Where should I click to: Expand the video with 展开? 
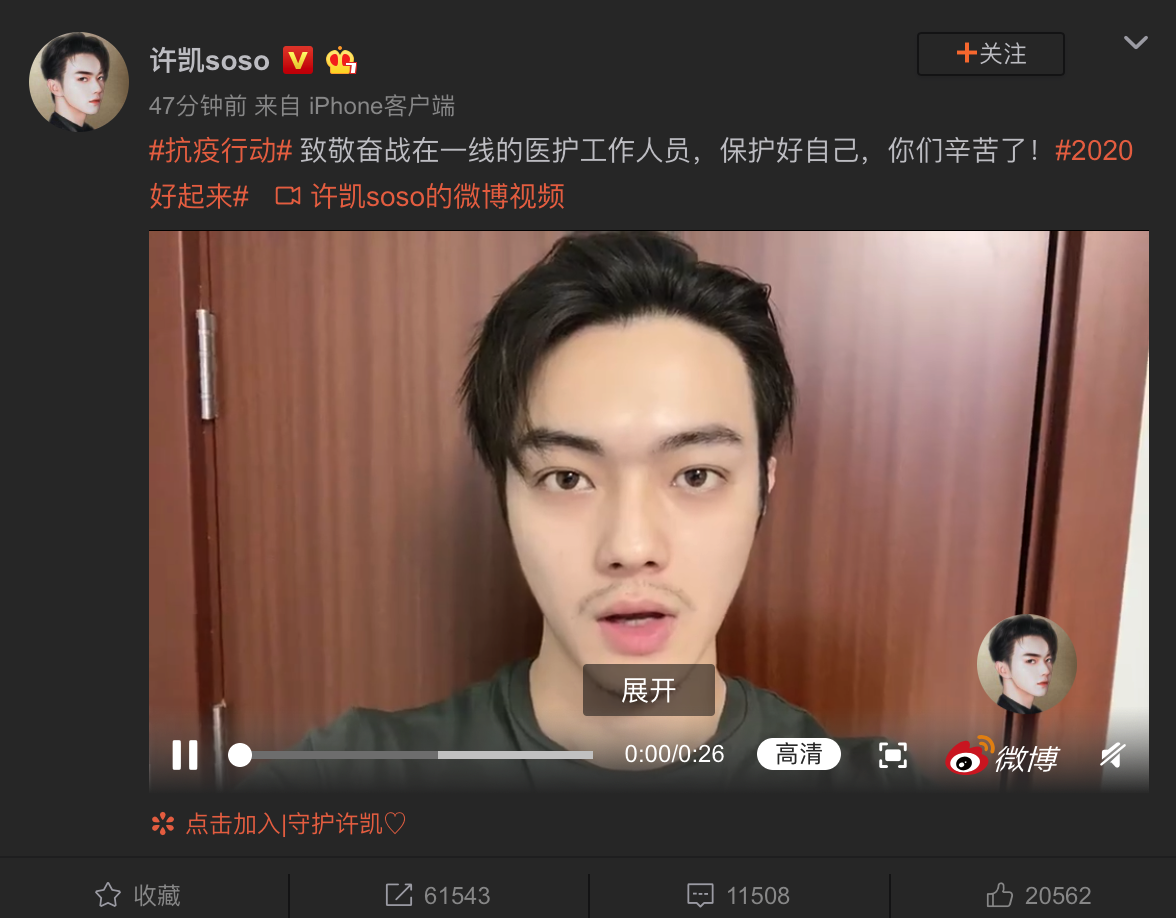click(648, 690)
